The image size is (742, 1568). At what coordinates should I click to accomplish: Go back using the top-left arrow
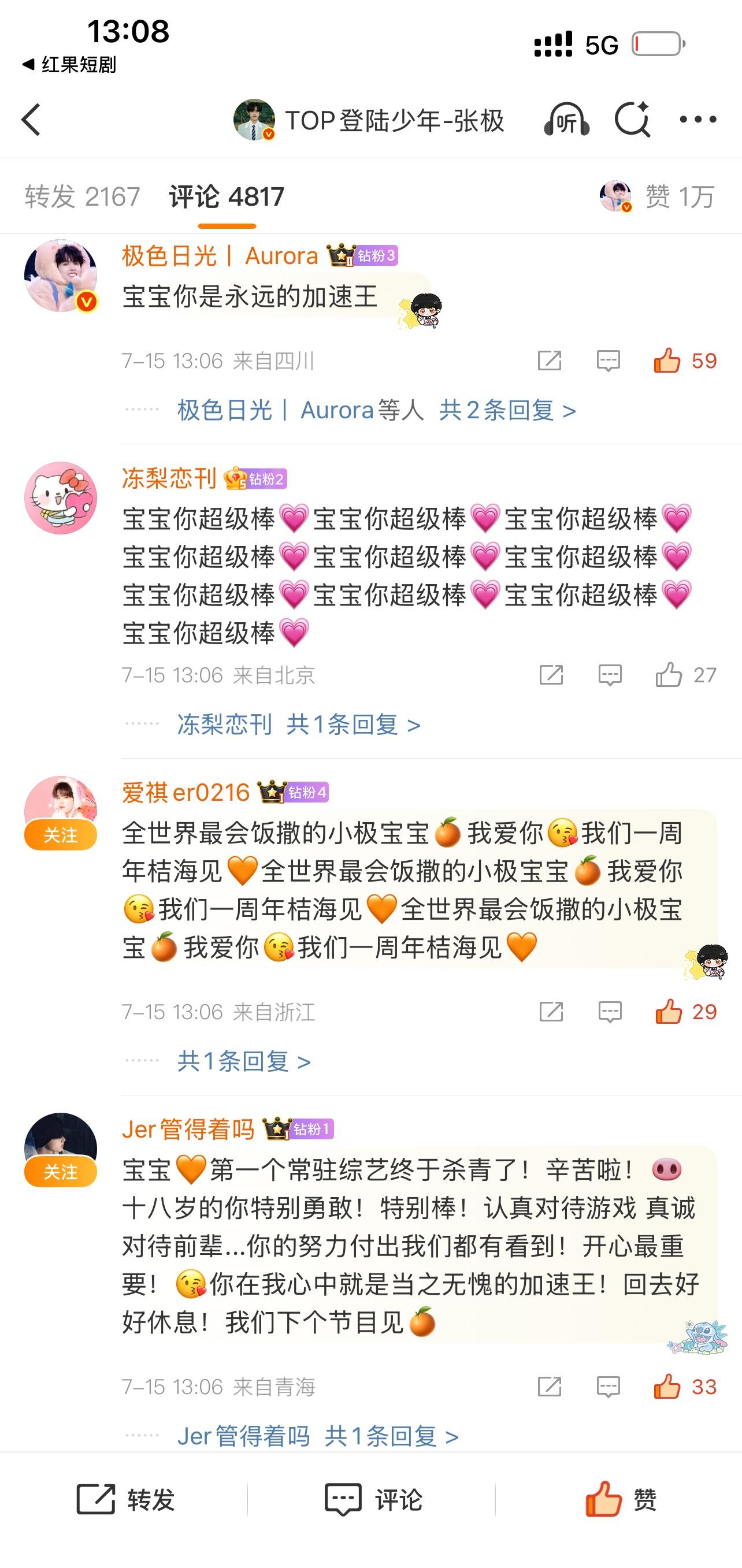tap(31, 119)
